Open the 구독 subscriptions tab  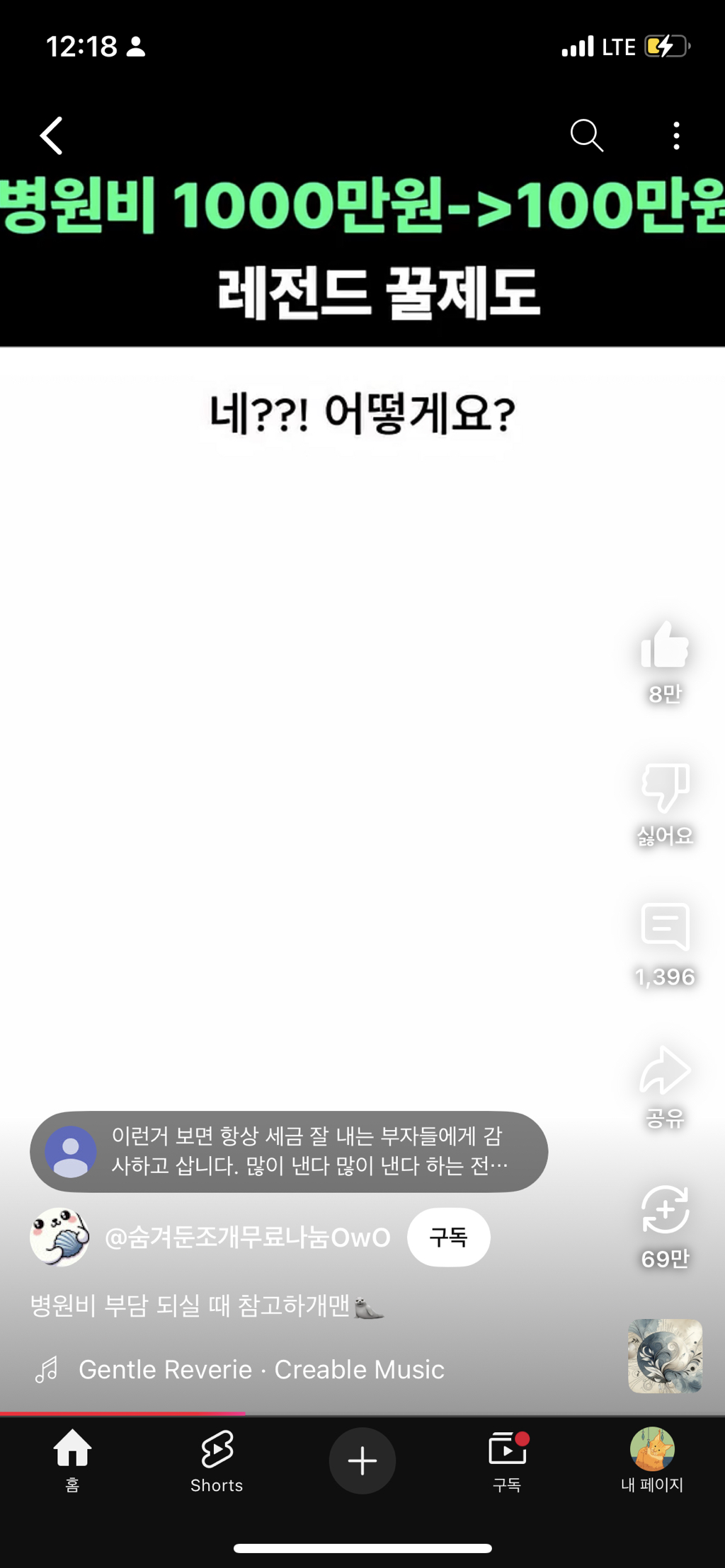507,1460
